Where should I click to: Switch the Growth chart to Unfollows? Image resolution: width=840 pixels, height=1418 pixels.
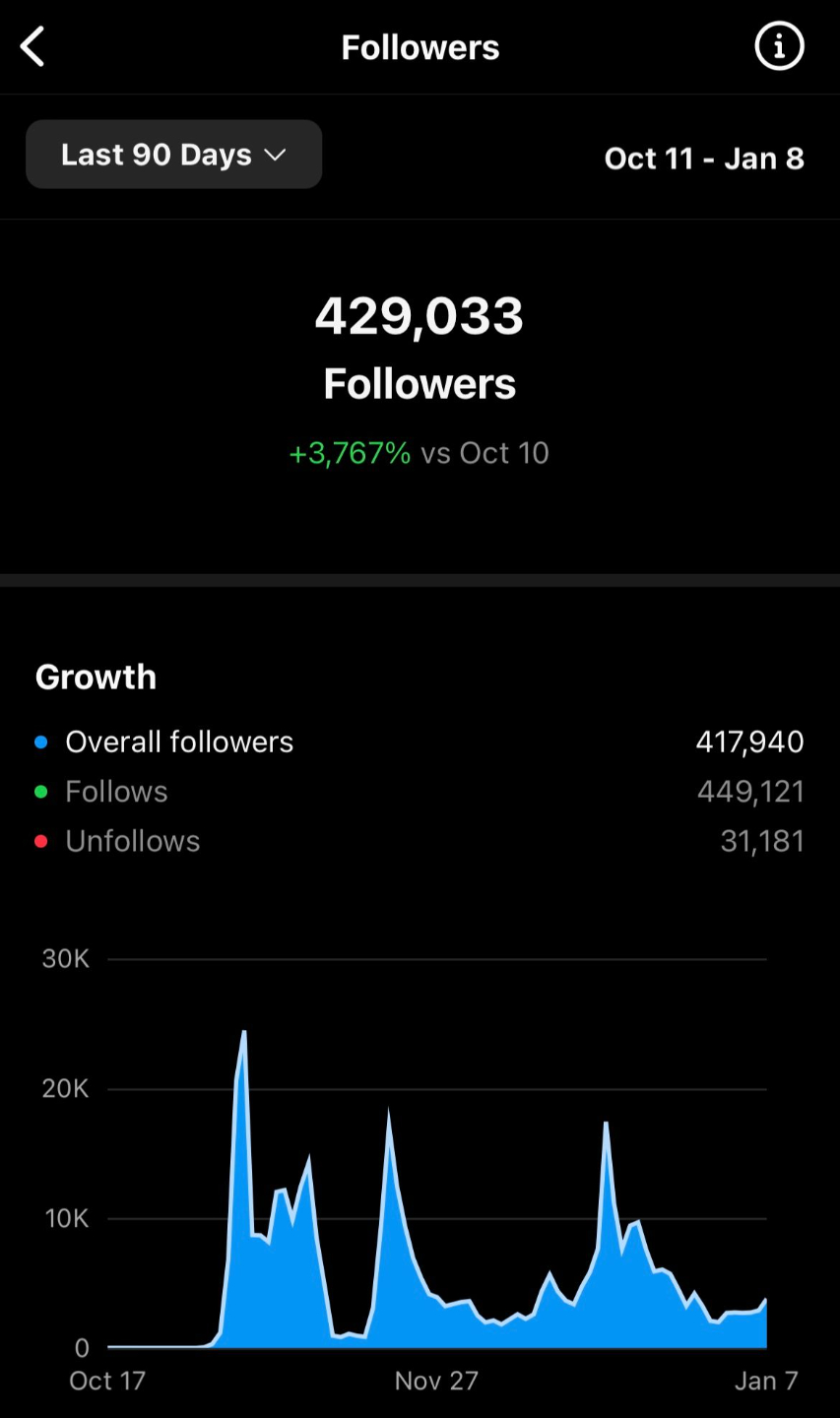tap(132, 841)
